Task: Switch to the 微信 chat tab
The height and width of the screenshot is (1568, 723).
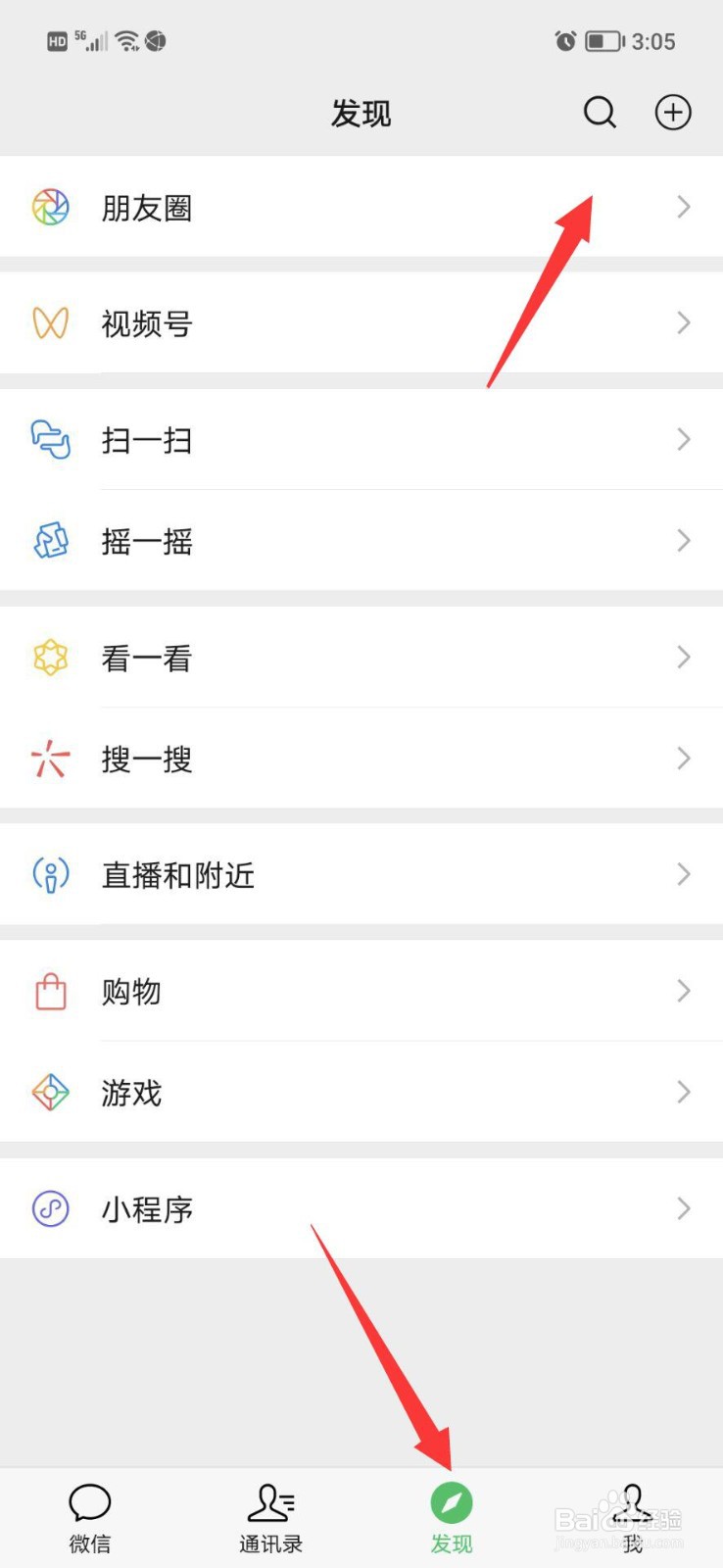Action: click(90, 1514)
